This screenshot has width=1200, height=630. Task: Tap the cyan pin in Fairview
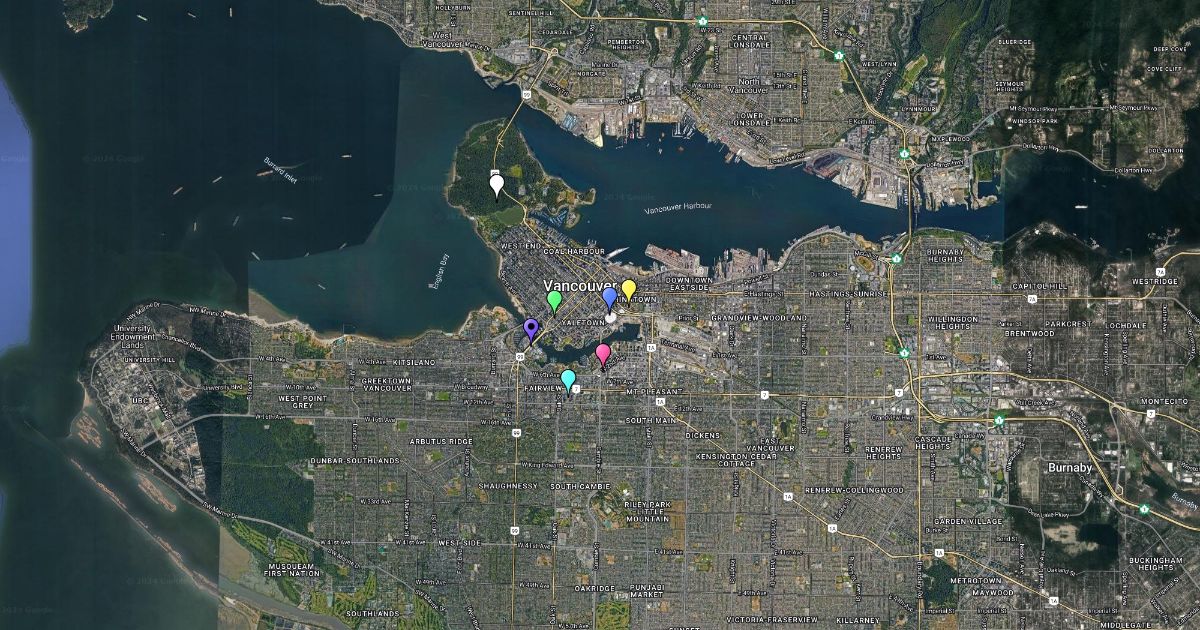(568, 379)
